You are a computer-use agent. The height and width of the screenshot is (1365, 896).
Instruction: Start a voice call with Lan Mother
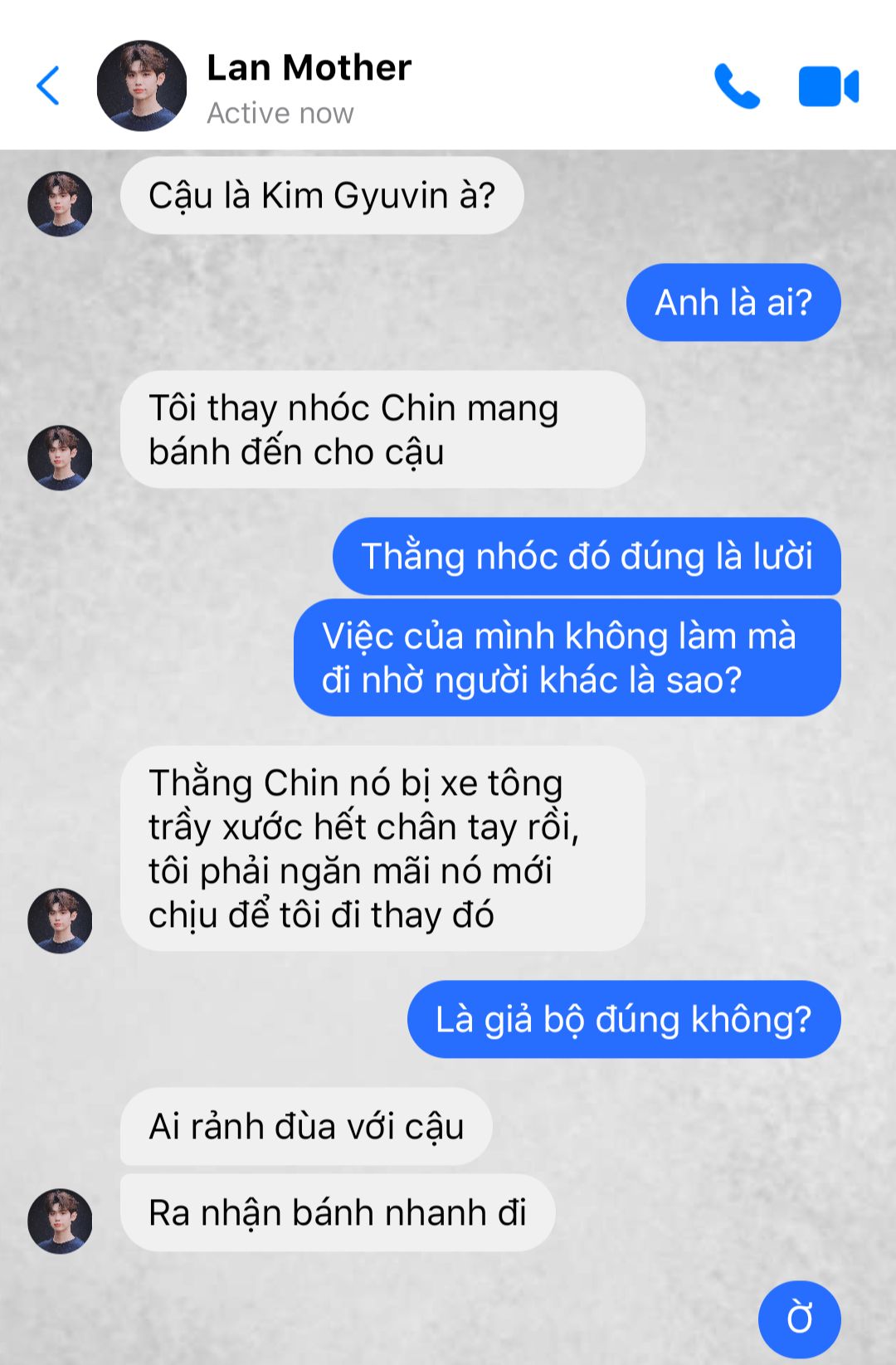(x=736, y=86)
